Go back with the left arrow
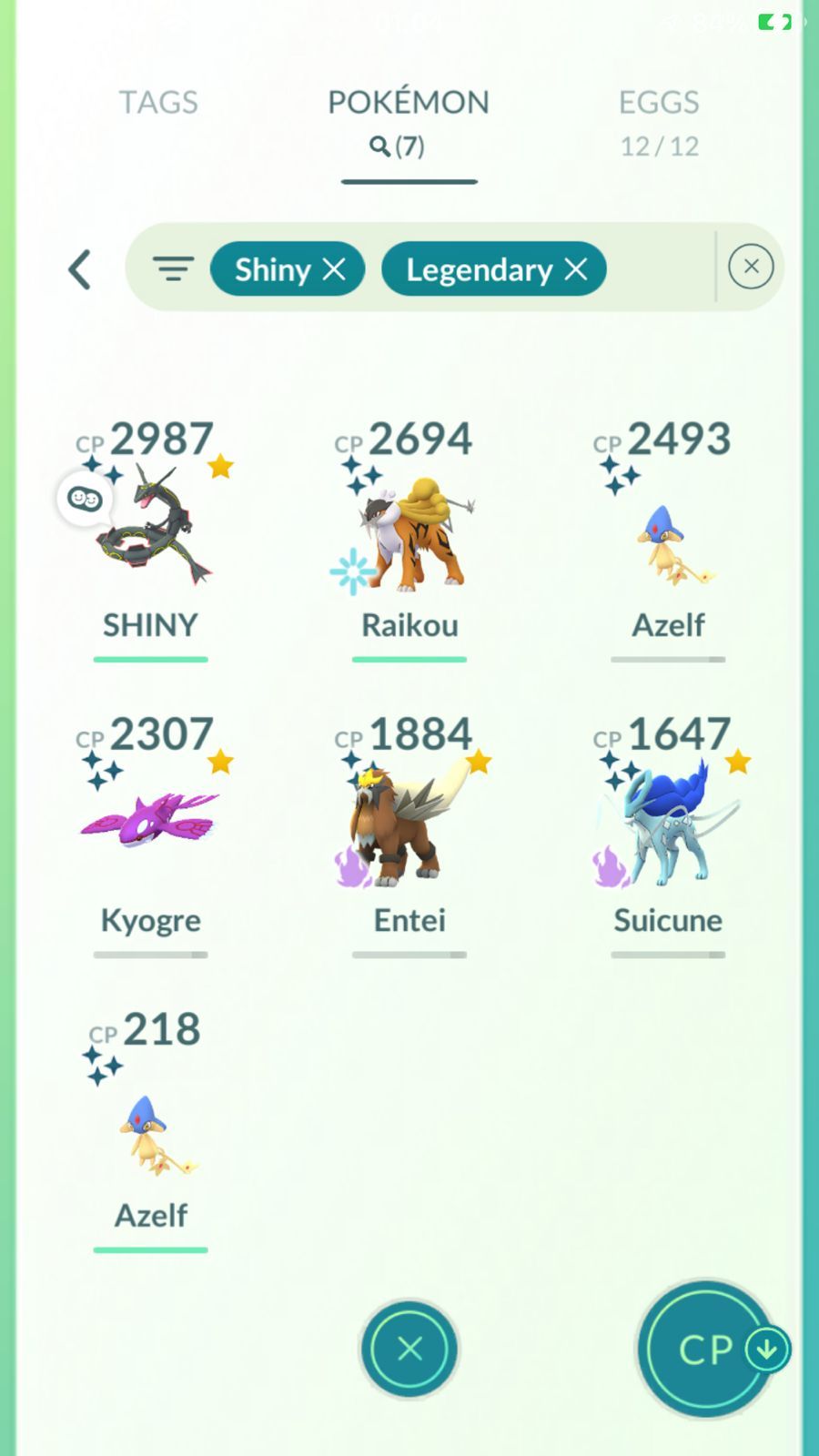This screenshot has width=819, height=1456. [x=80, y=269]
